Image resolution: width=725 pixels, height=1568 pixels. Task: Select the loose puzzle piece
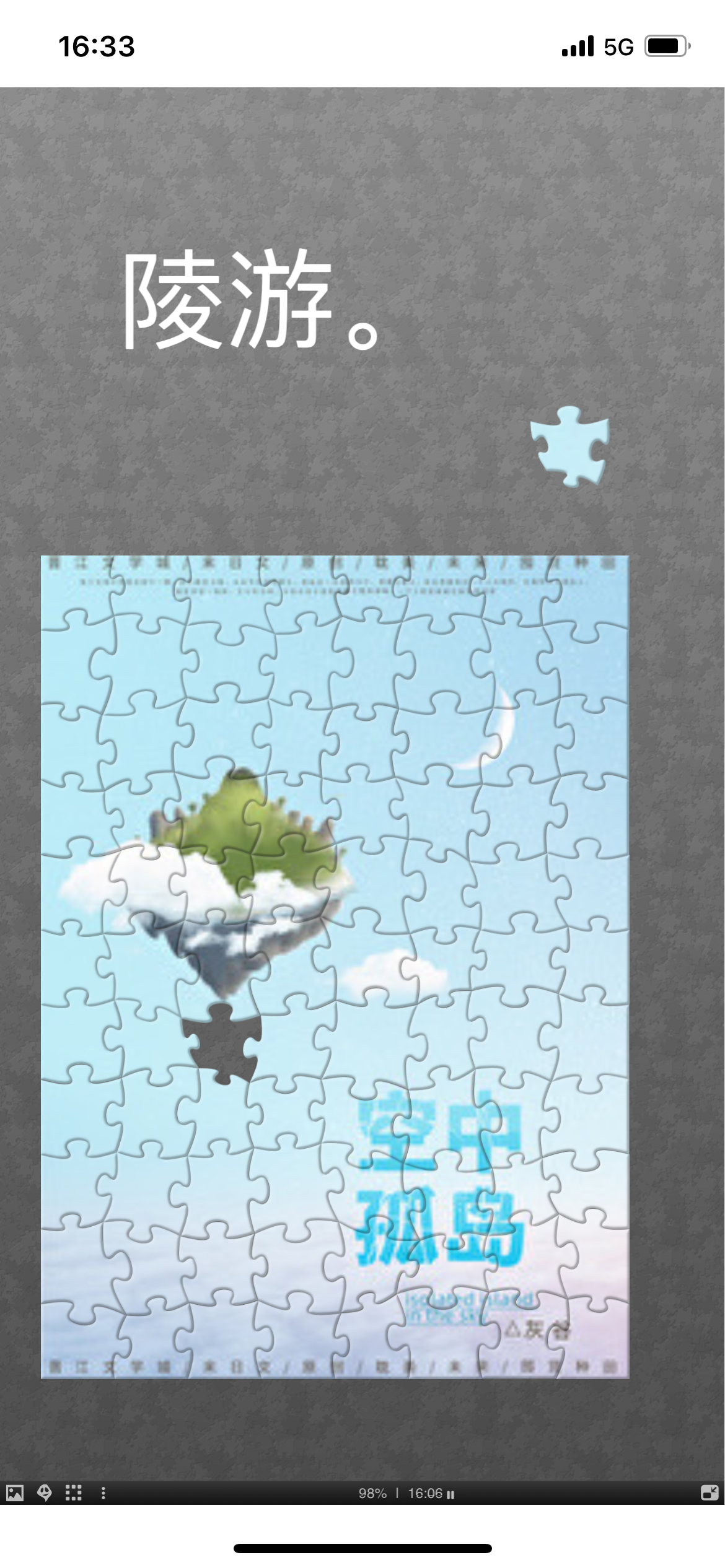click(x=571, y=446)
